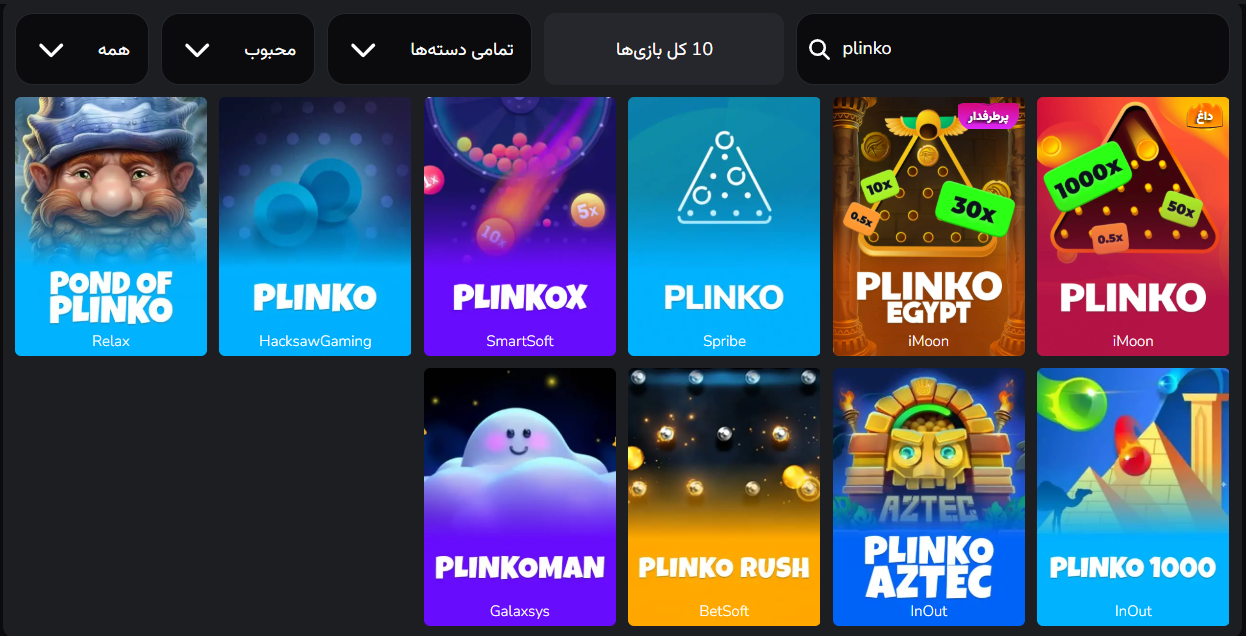Viewport: 1246px width, 636px height.
Task: Open the محبوب sorting dropdown
Action: click(x=237, y=49)
